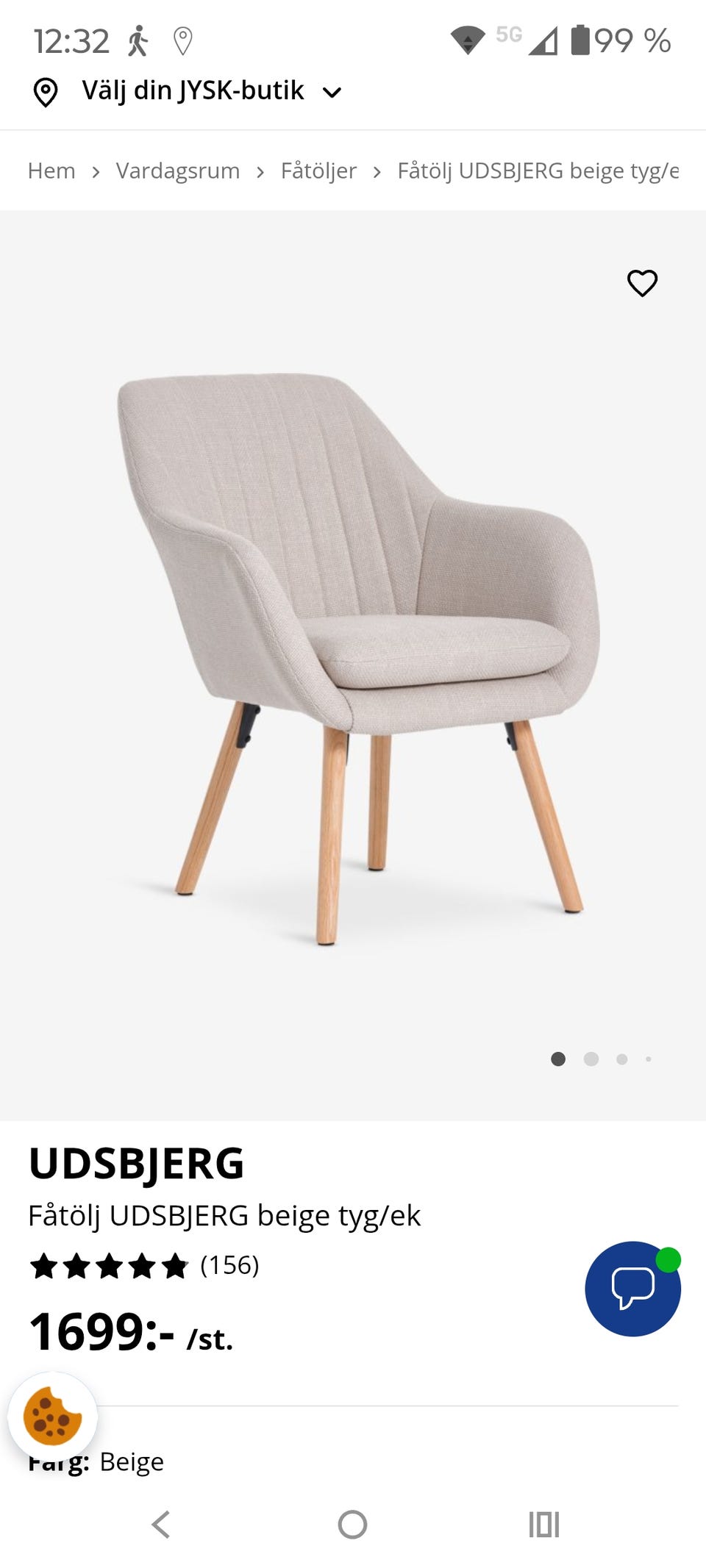
Task: Open the recent apps overview
Action: point(543,1525)
